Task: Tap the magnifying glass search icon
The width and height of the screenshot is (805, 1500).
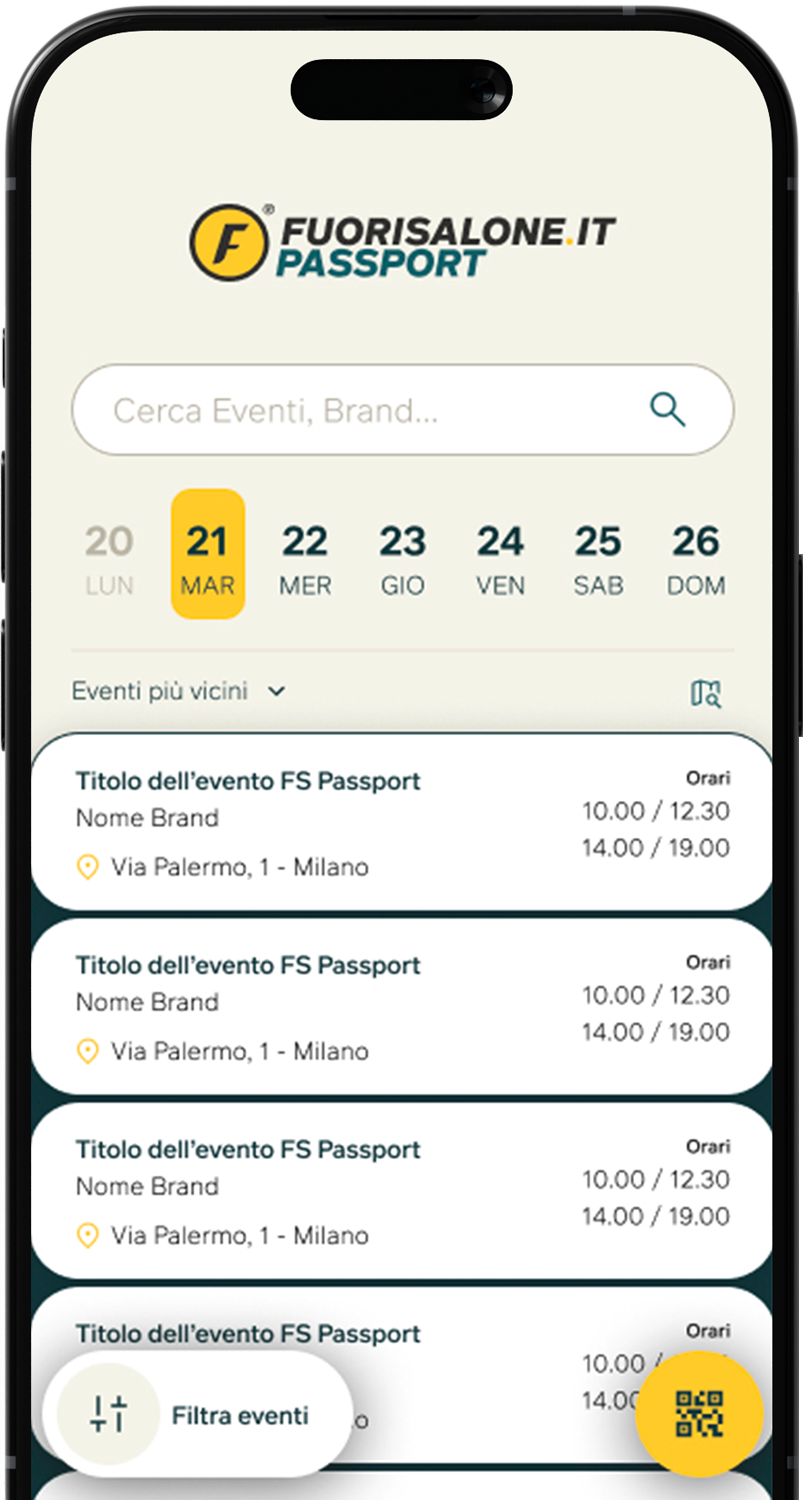Action: [667, 410]
